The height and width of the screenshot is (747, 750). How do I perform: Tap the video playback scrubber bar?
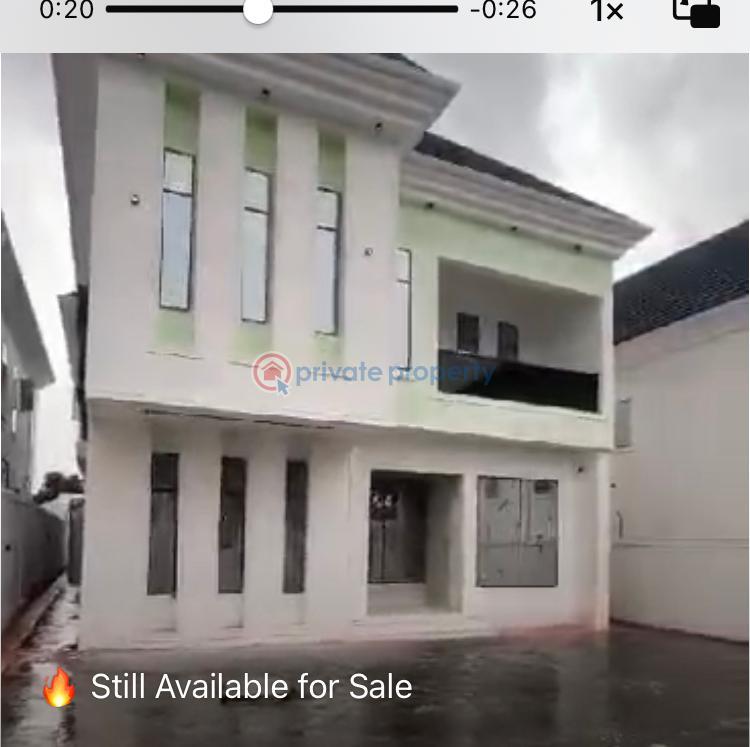click(281, 10)
